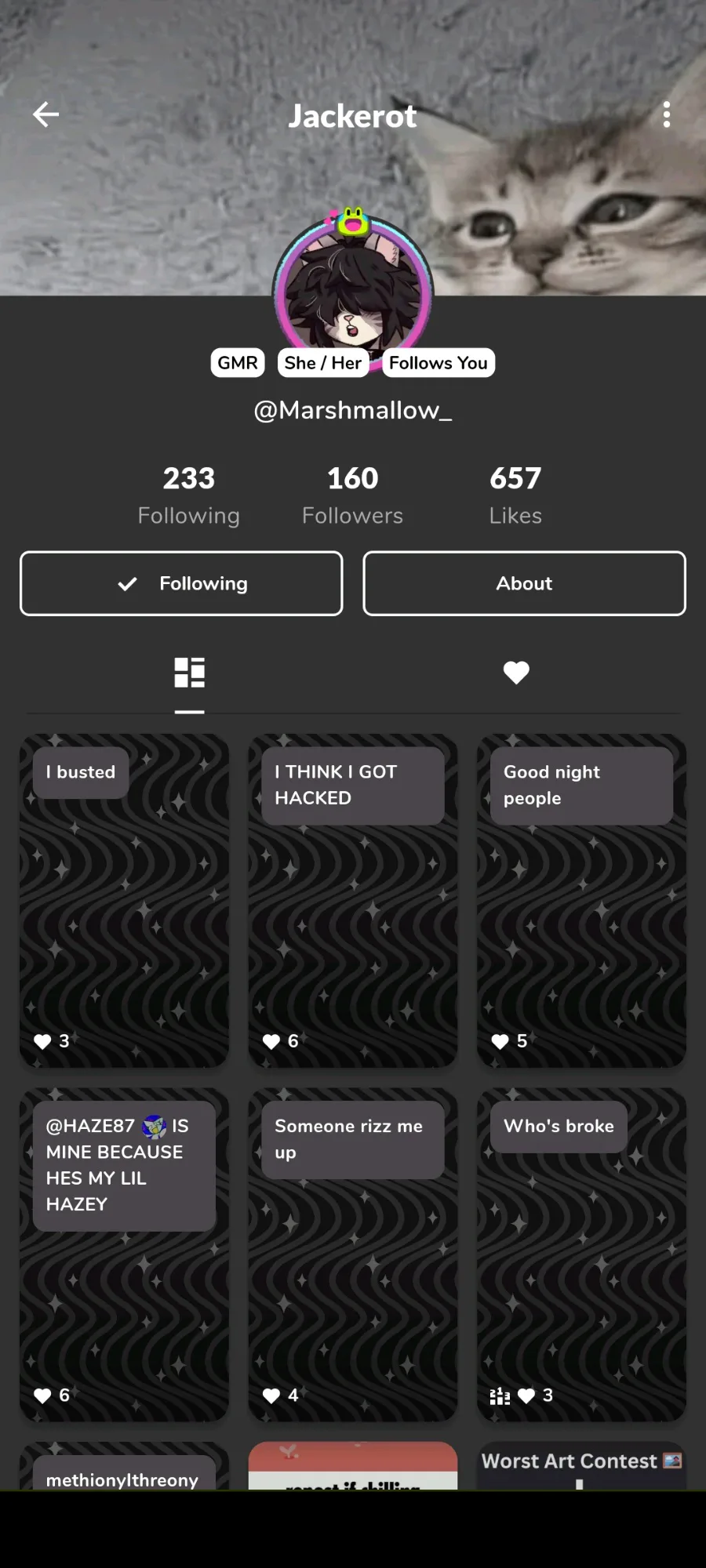
Task: Open Jackerot's profile picture
Action: (353, 292)
